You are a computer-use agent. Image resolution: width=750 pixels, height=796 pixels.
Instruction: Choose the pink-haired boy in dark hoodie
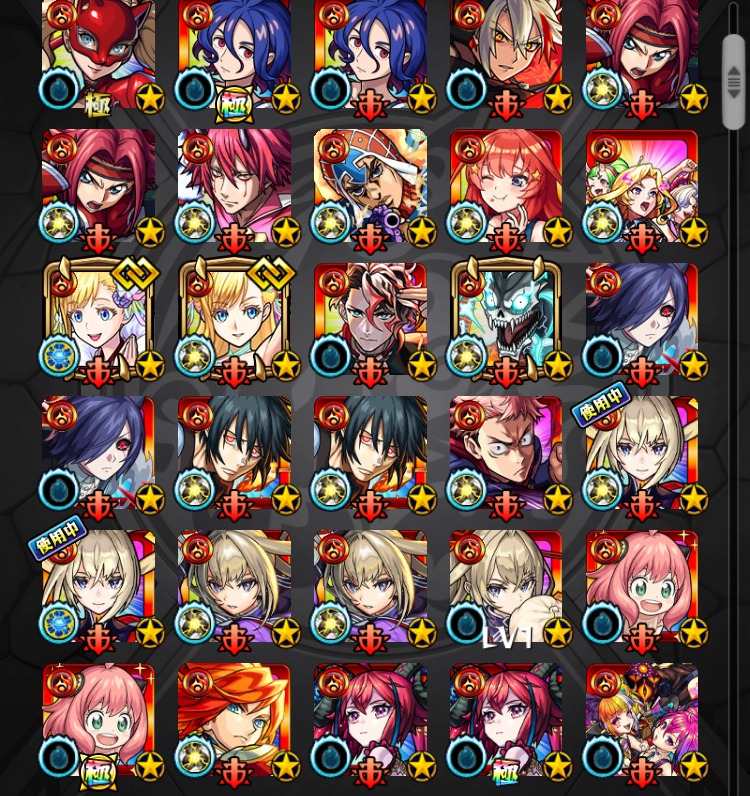coord(506,455)
